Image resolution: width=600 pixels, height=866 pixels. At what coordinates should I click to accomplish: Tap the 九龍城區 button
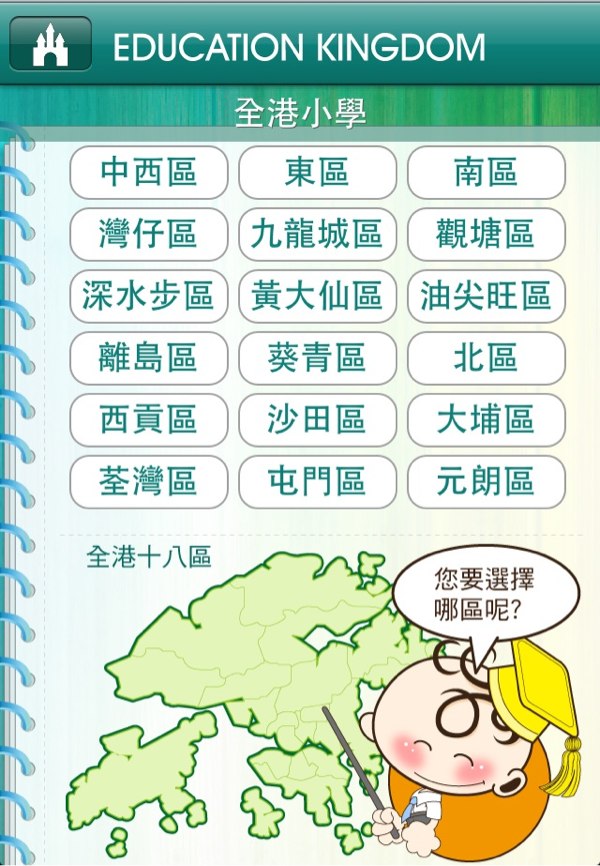(x=317, y=235)
